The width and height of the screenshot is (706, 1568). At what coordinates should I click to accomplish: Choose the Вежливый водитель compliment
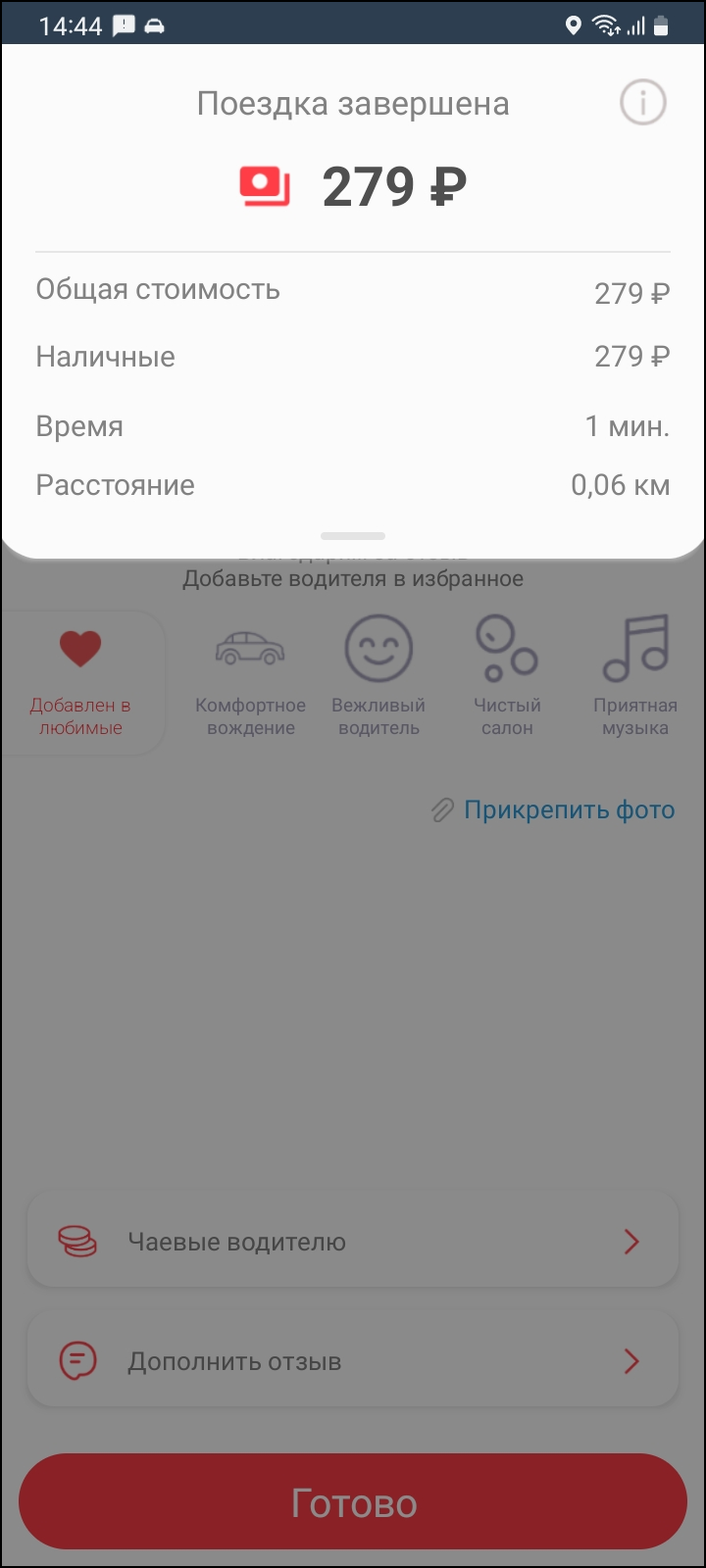pyautogui.click(x=378, y=676)
